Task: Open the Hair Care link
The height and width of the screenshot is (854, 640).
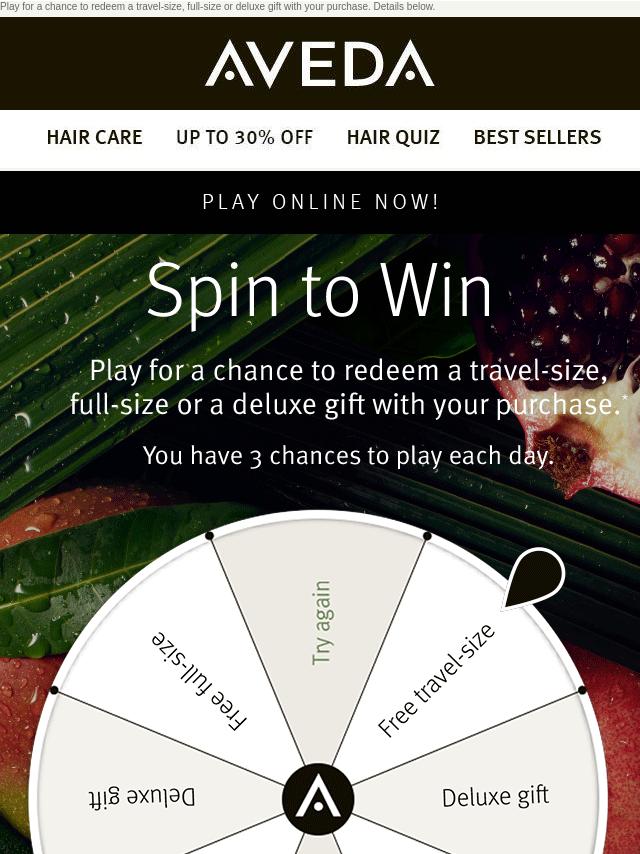Action: pos(94,138)
